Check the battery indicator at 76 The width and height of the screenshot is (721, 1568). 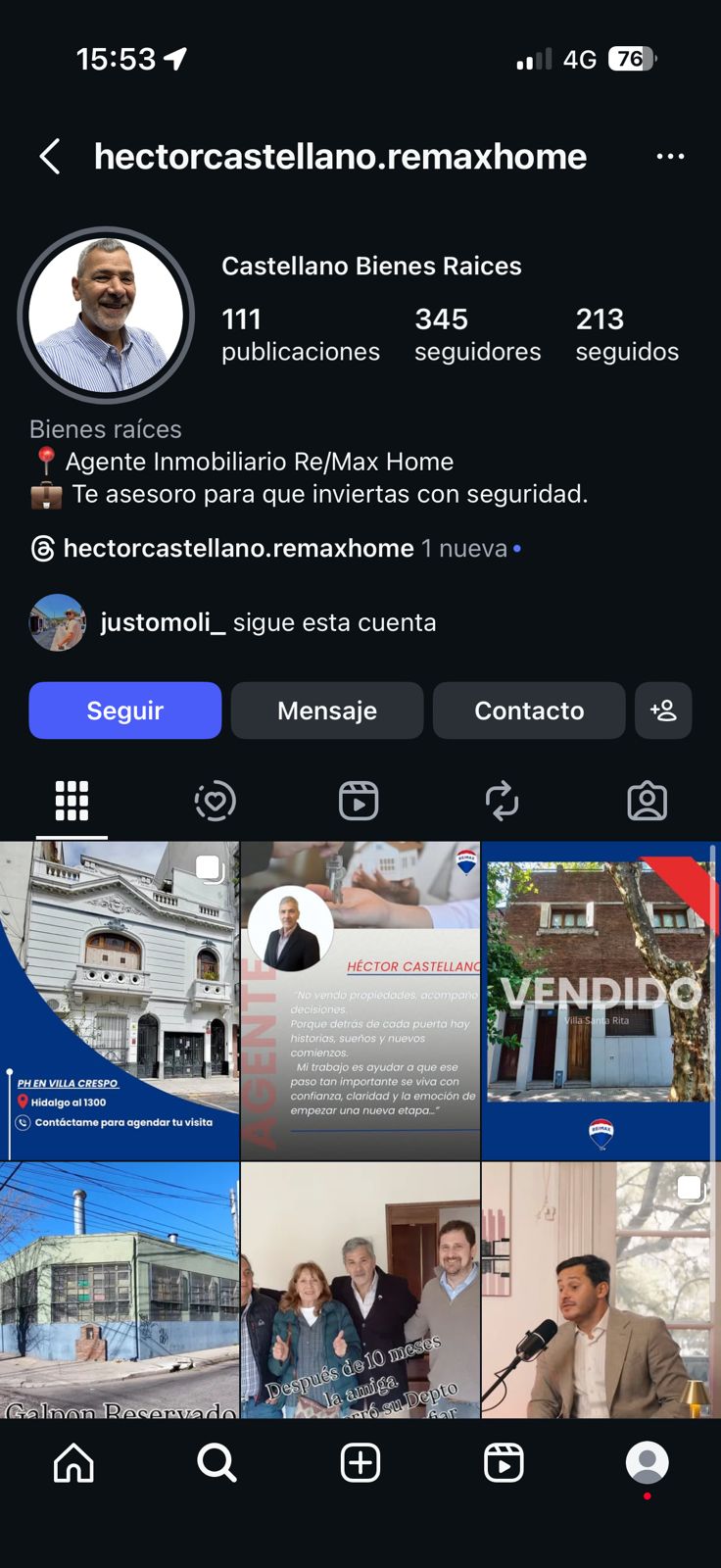pyautogui.click(x=632, y=59)
